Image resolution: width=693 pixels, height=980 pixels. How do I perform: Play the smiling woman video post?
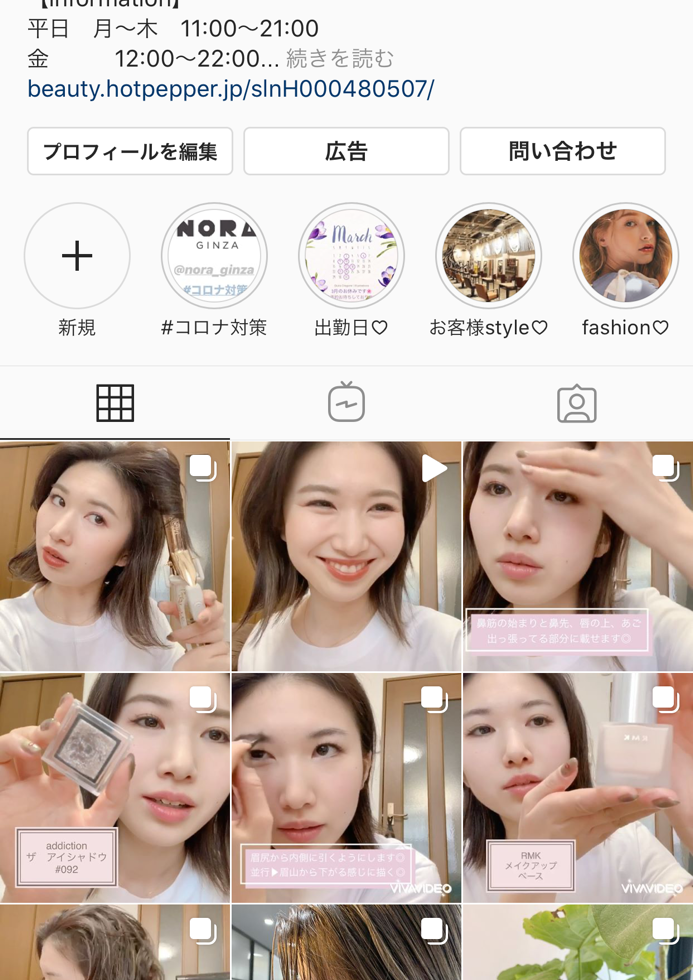[x=346, y=556]
